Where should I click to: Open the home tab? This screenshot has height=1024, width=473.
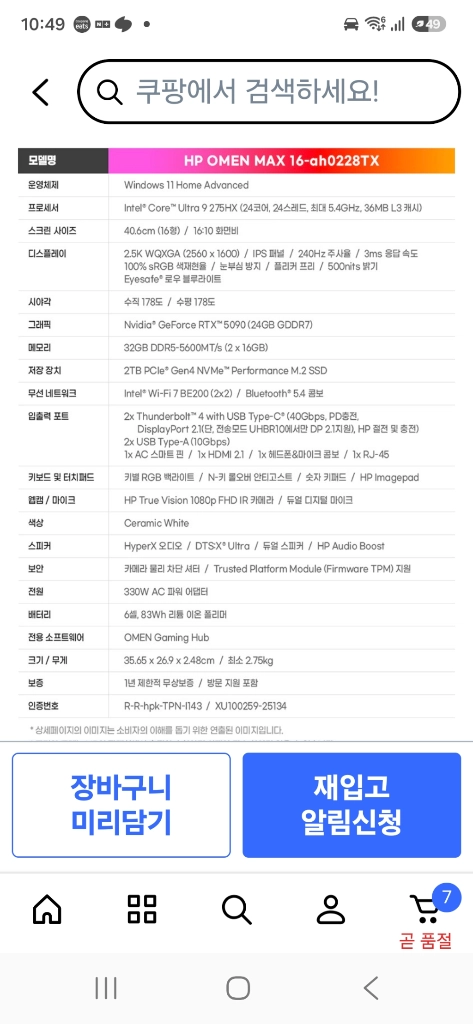pos(47,909)
